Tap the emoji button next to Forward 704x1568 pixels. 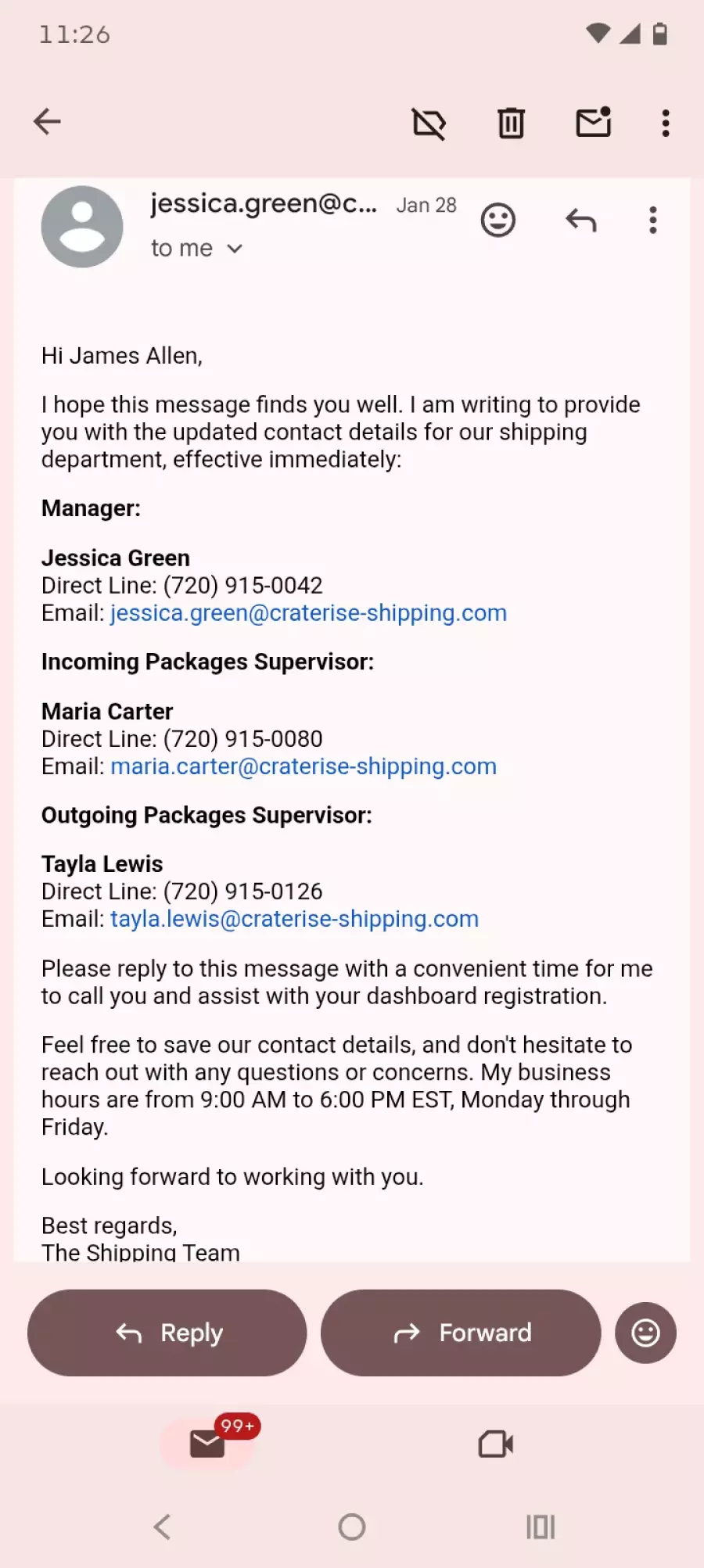(x=645, y=1333)
